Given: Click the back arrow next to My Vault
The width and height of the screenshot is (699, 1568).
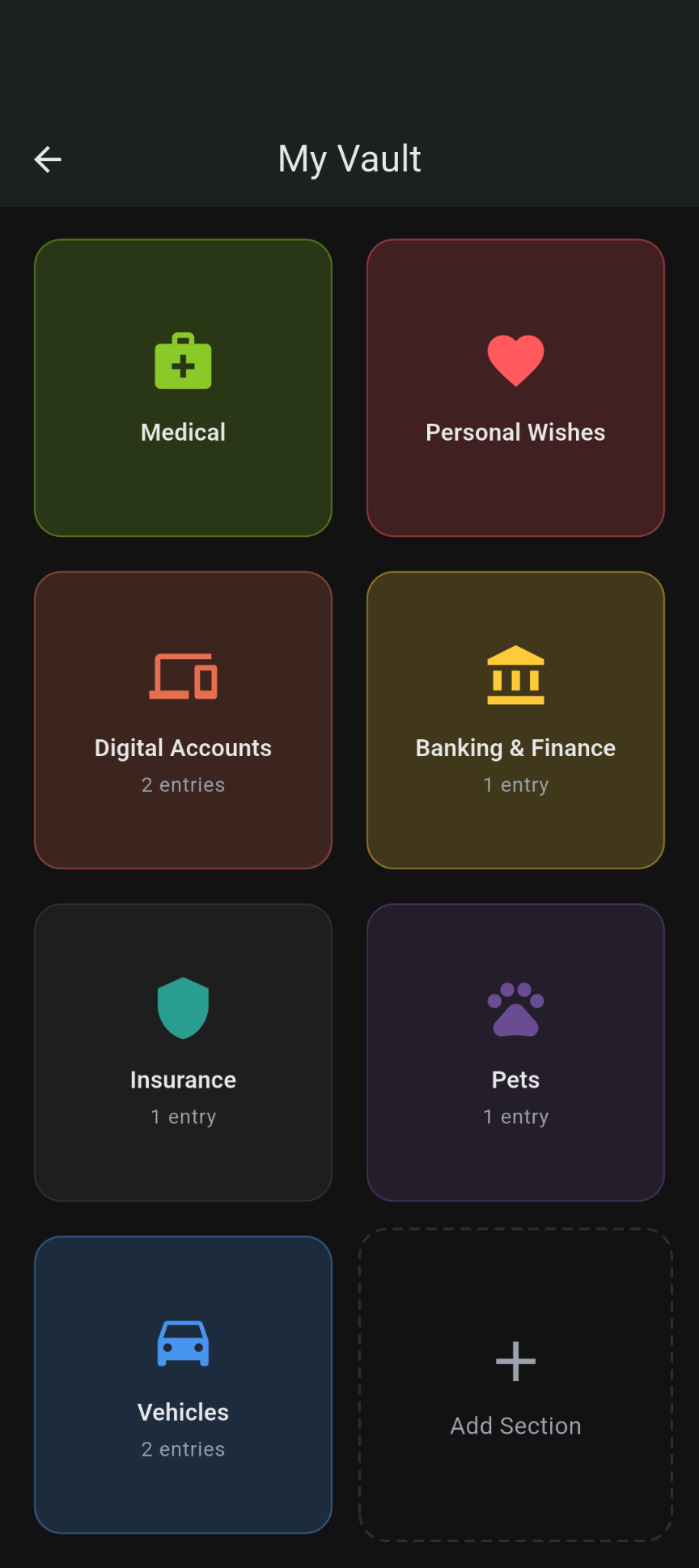Looking at the screenshot, I should tap(47, 158).
